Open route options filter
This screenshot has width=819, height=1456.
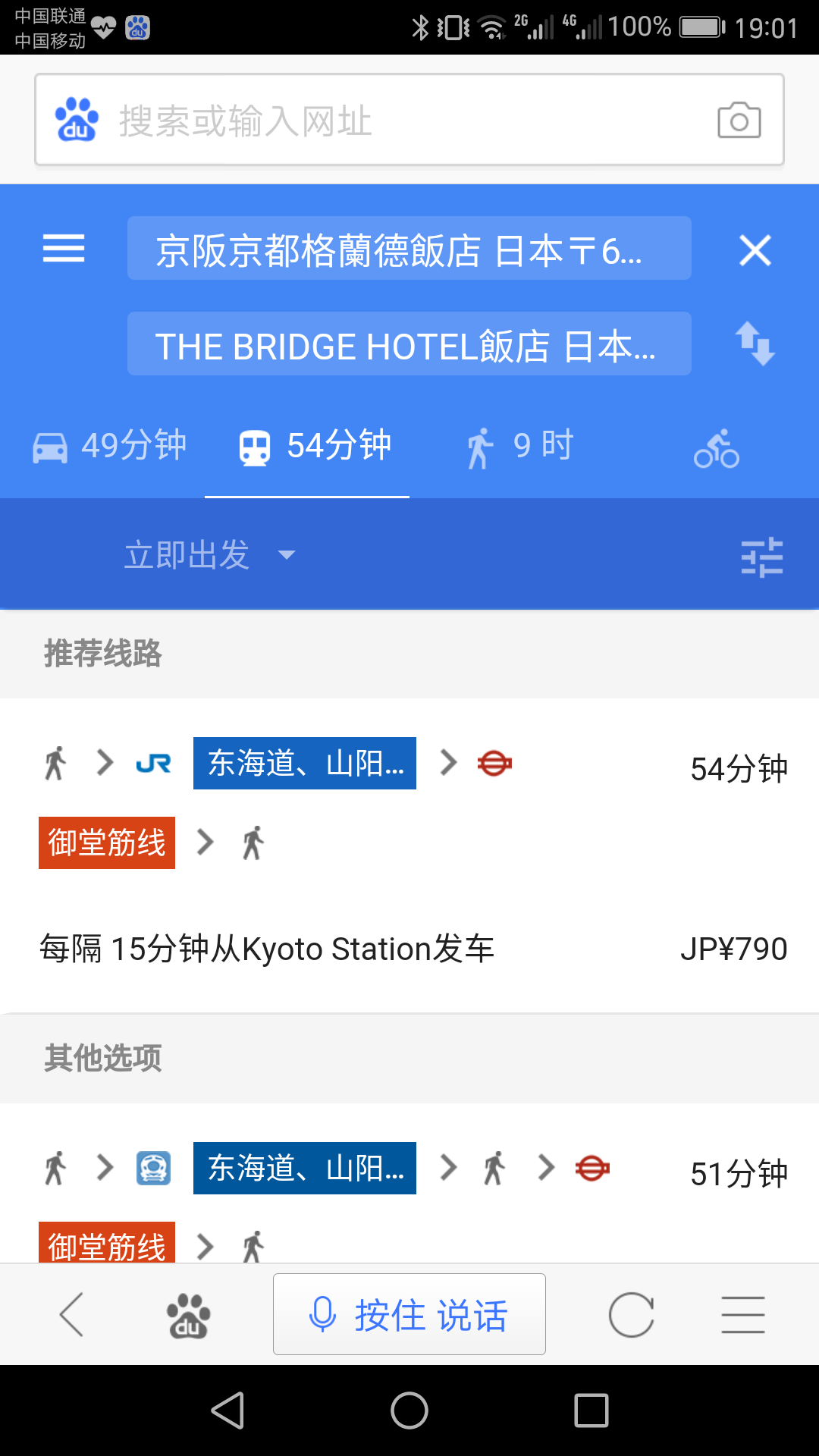(761, 557)
